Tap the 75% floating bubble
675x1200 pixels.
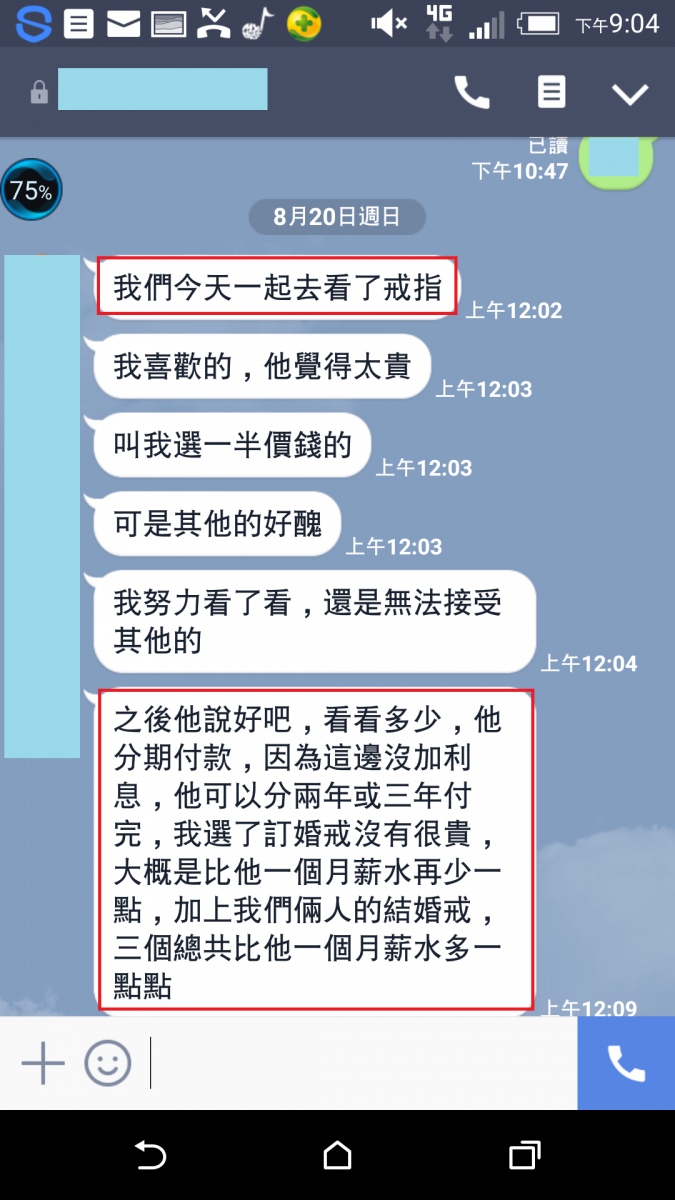pos(31,190)
